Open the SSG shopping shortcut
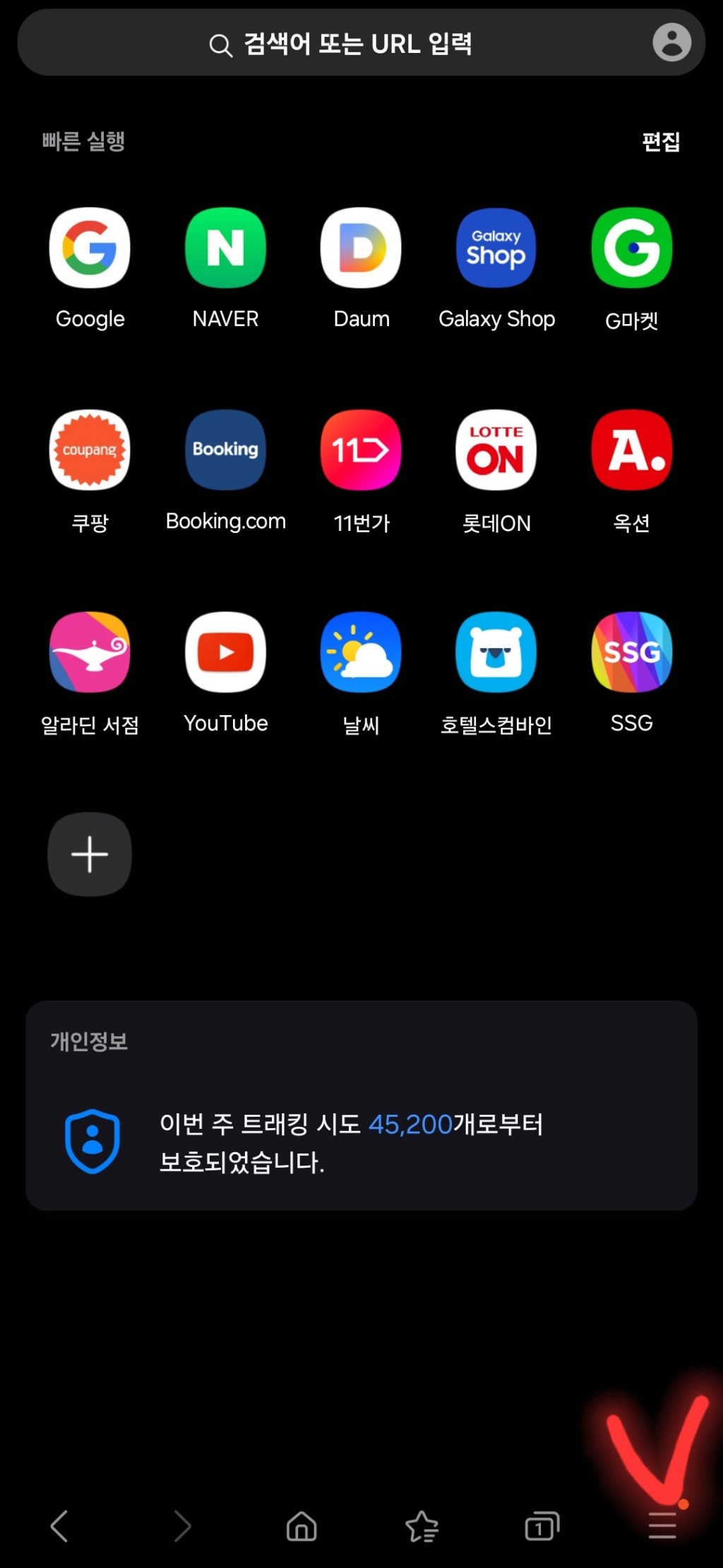 [x=631, y=651]
